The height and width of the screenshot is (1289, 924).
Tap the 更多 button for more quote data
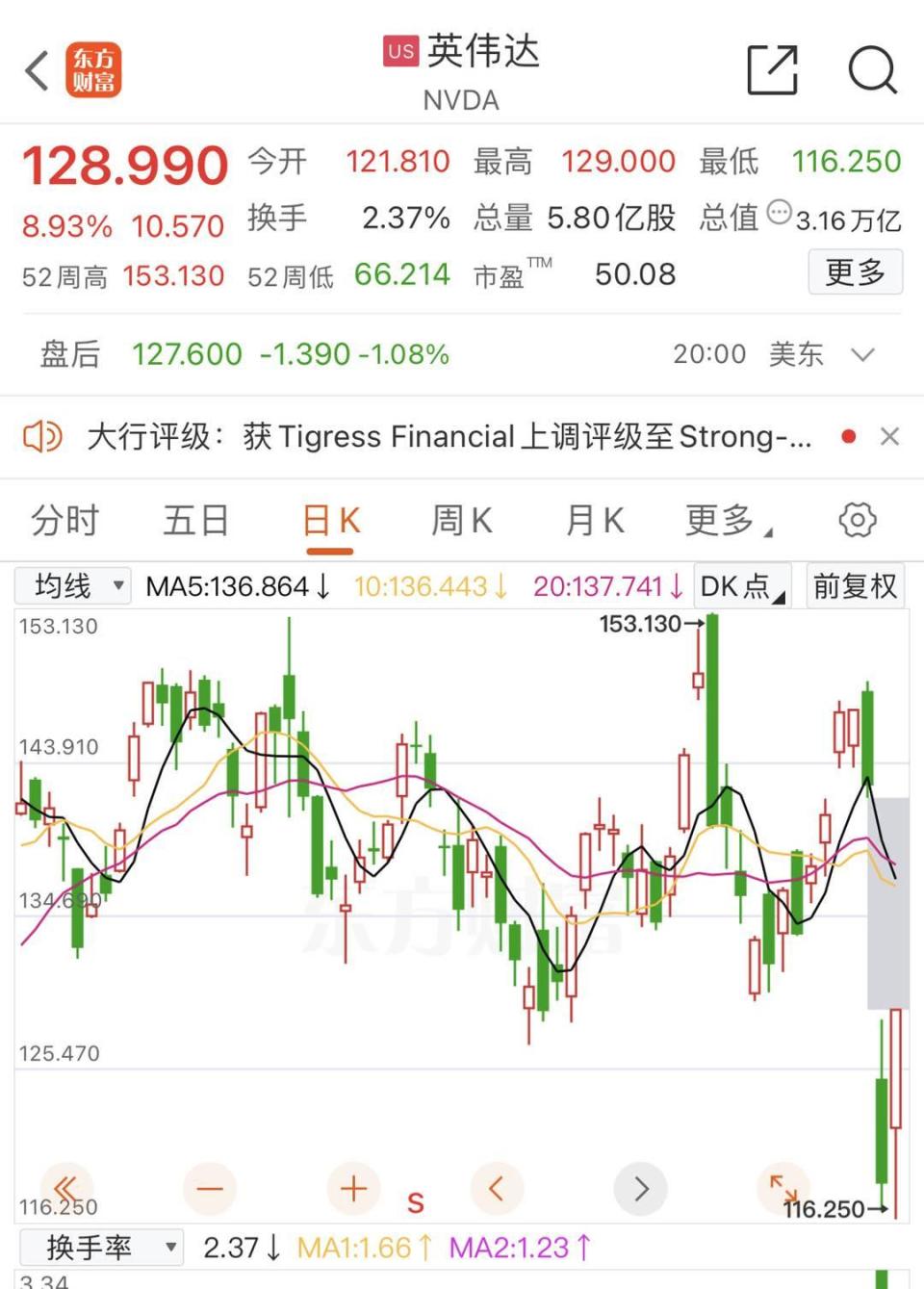(x=855, y=272)
